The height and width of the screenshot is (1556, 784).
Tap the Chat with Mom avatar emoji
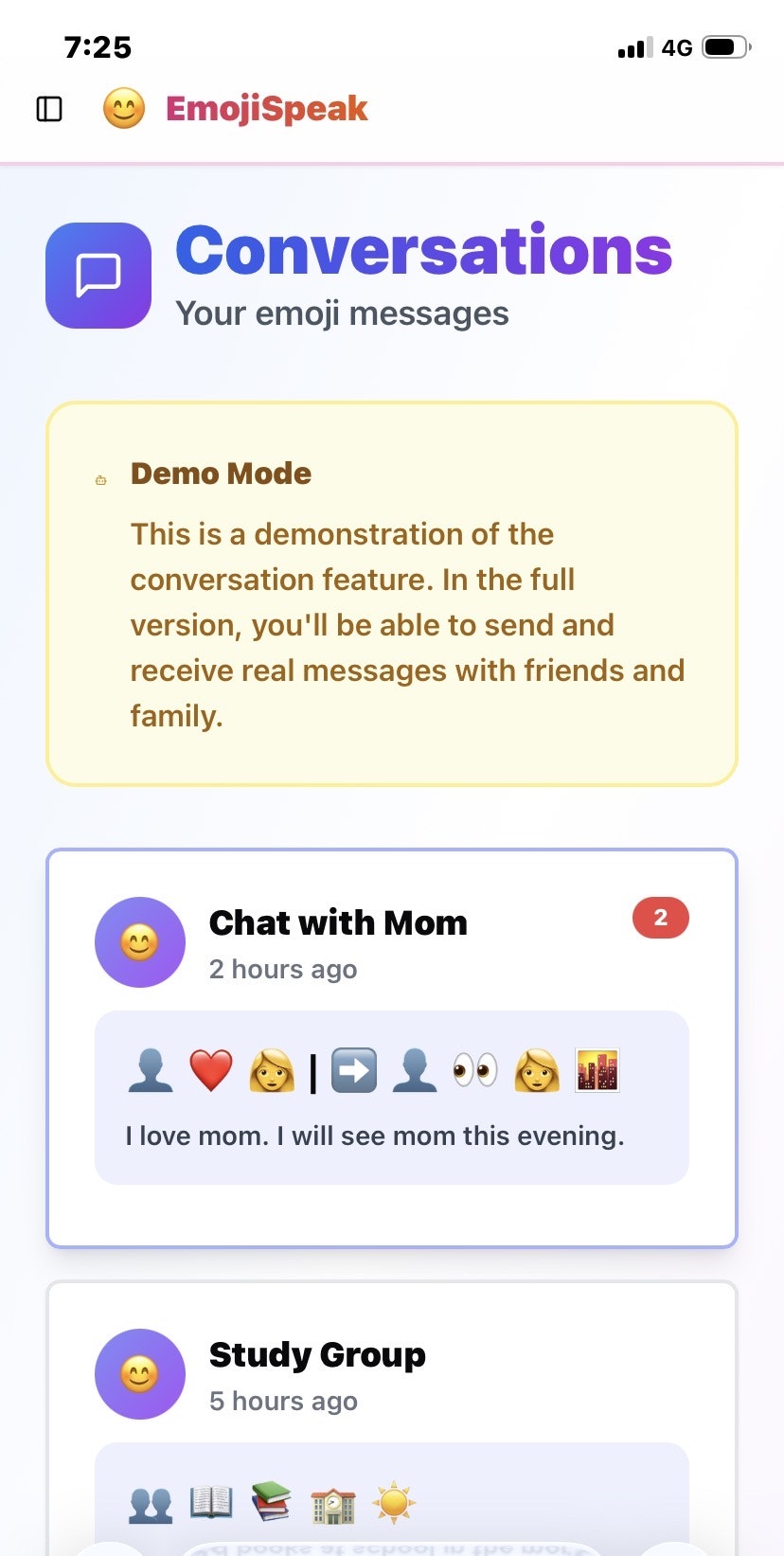tap(139, 942)
